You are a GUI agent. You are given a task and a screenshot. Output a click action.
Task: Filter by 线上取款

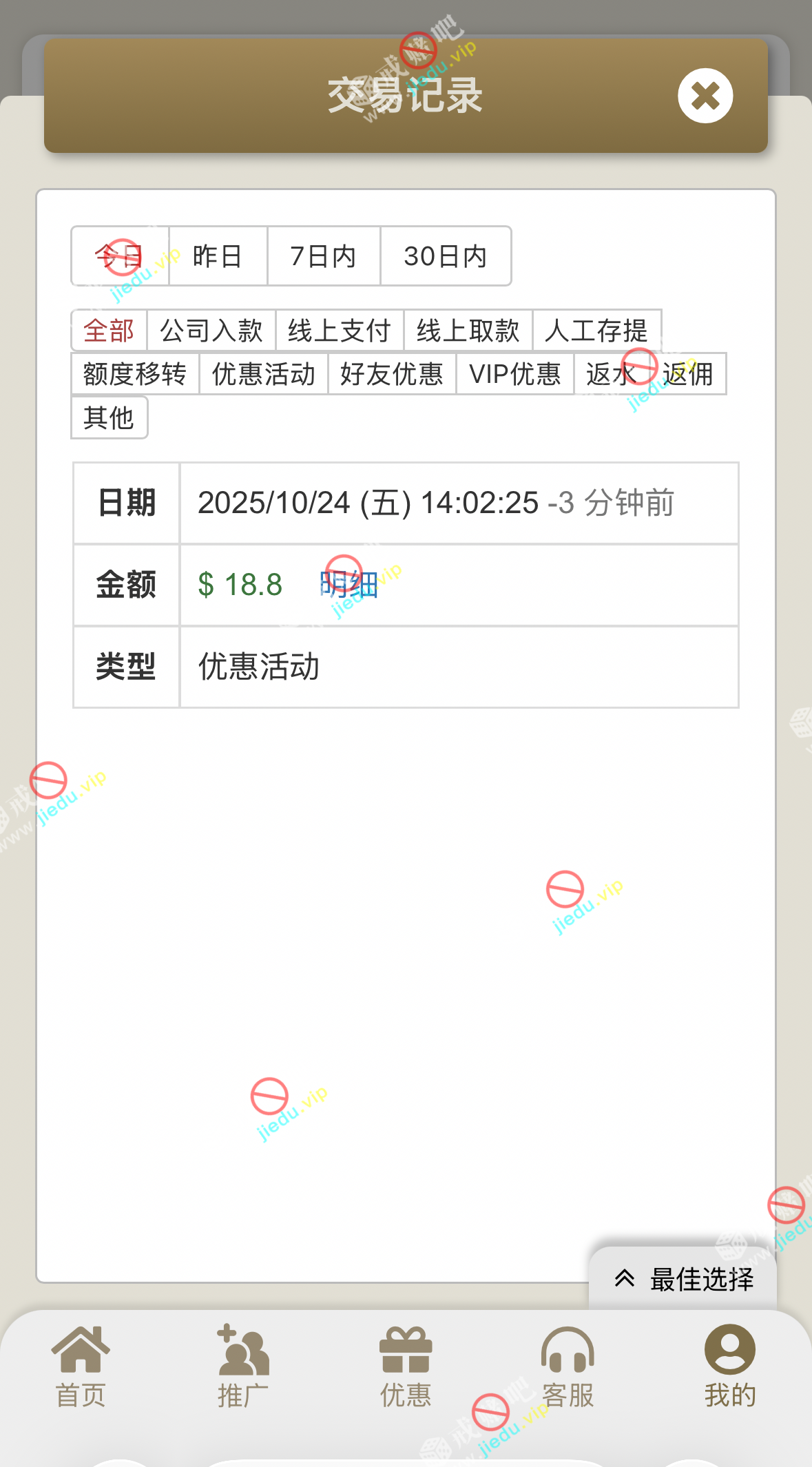pyautogui.click(x=468, y=331)
